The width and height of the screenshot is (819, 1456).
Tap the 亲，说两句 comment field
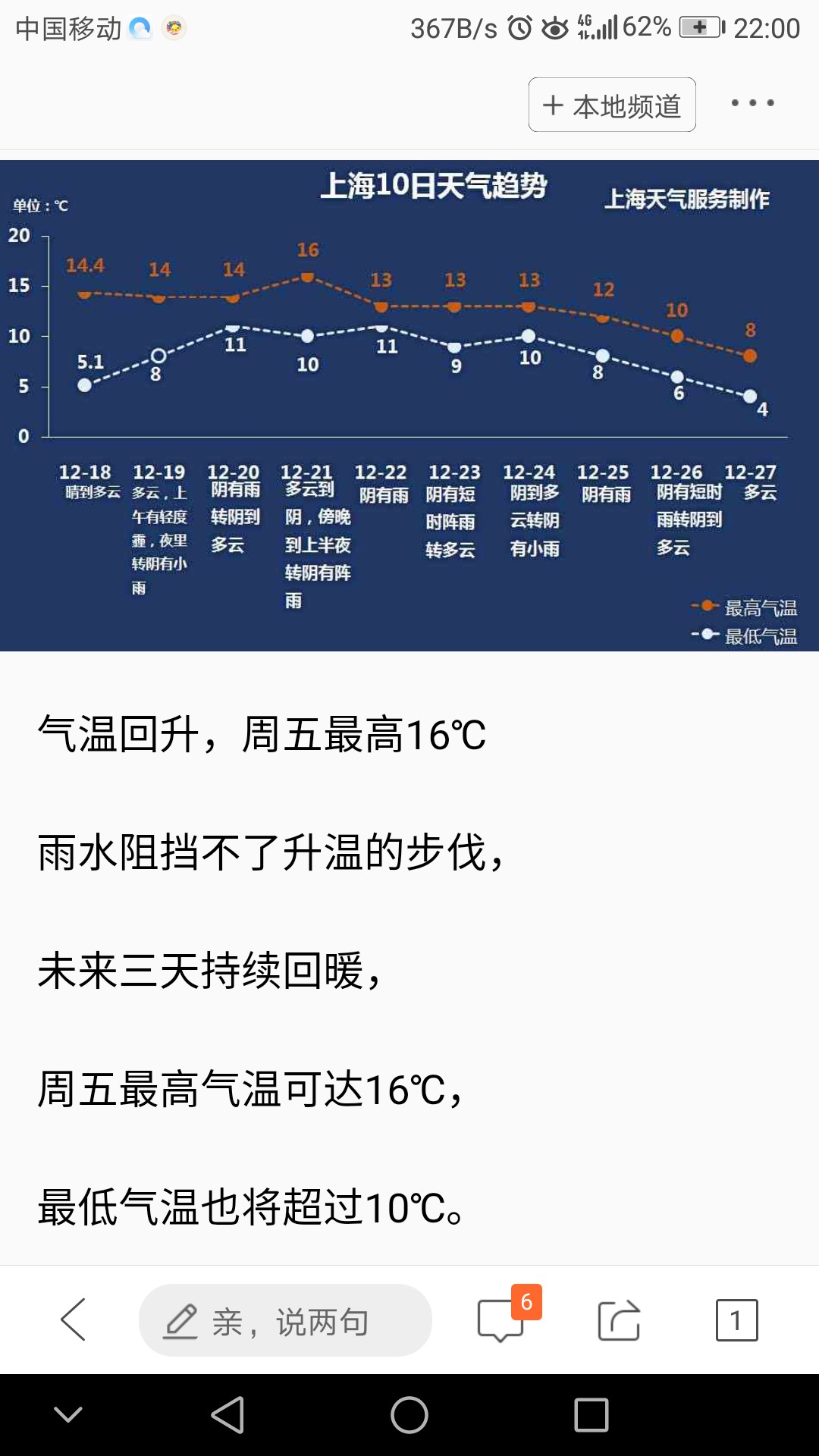click(x=285, y=1320)
